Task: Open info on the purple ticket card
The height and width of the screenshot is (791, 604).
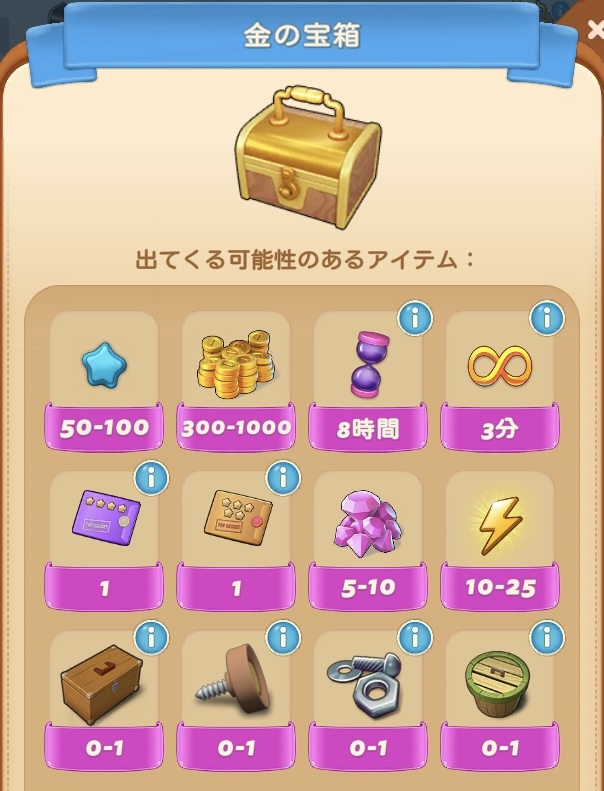Action: click(x=152, y=478)
